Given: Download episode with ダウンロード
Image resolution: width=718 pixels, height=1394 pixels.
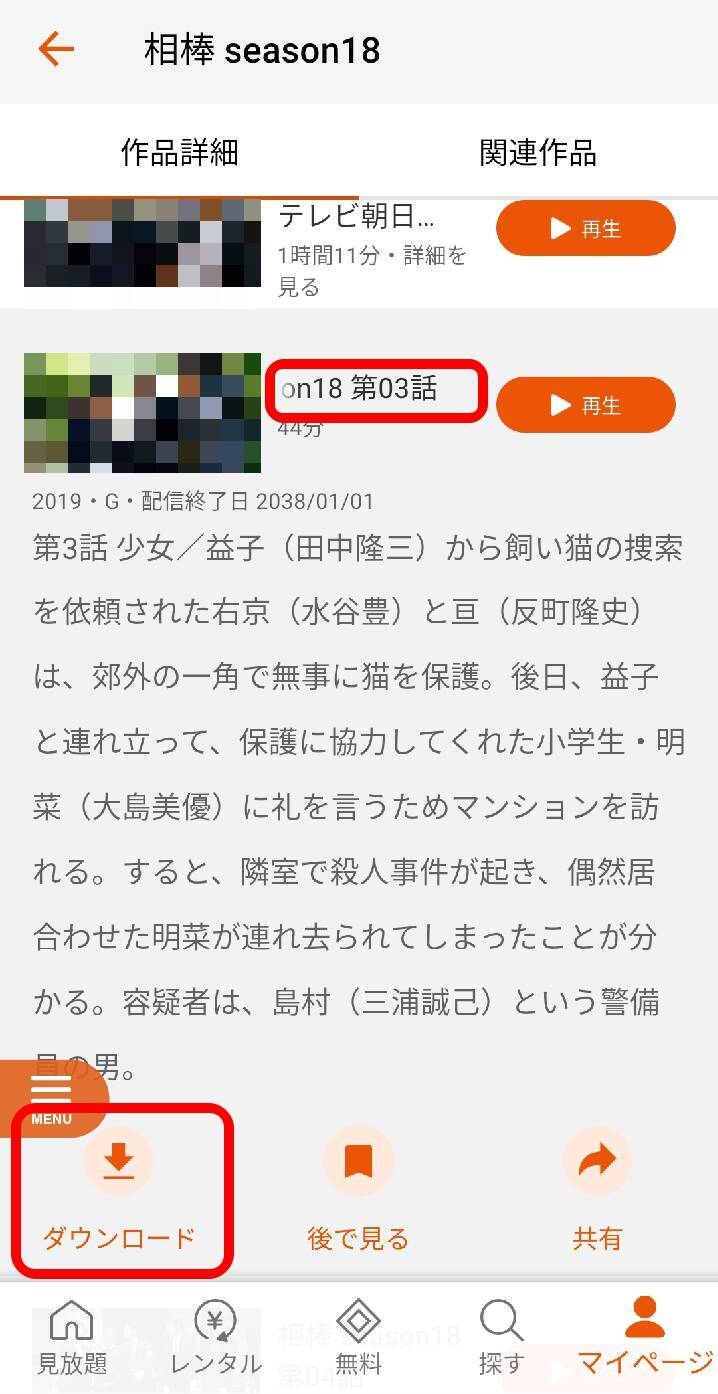Looking at the screenshot, I should (119, 1192).
